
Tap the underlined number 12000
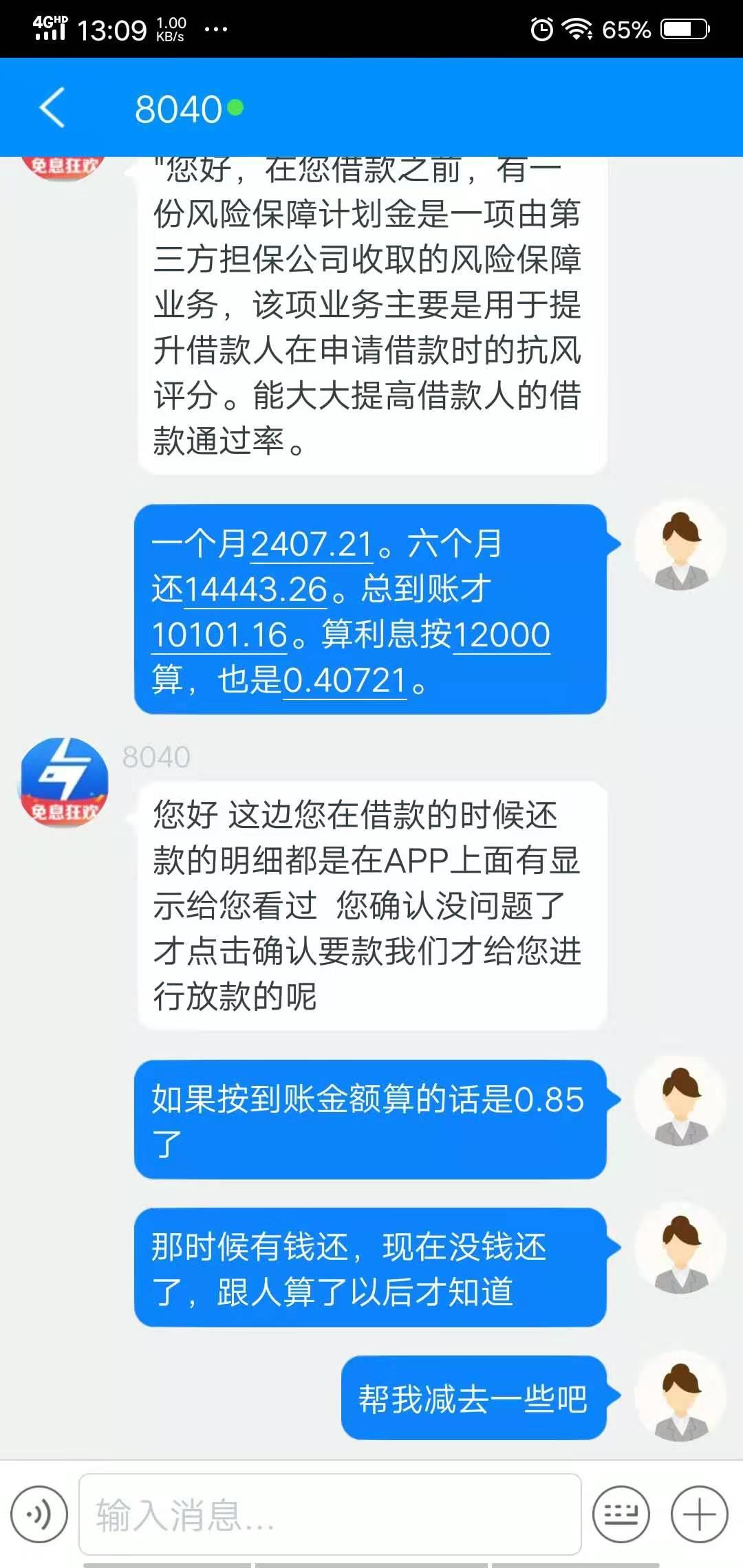pyautogui.click(x=501, y=635)
